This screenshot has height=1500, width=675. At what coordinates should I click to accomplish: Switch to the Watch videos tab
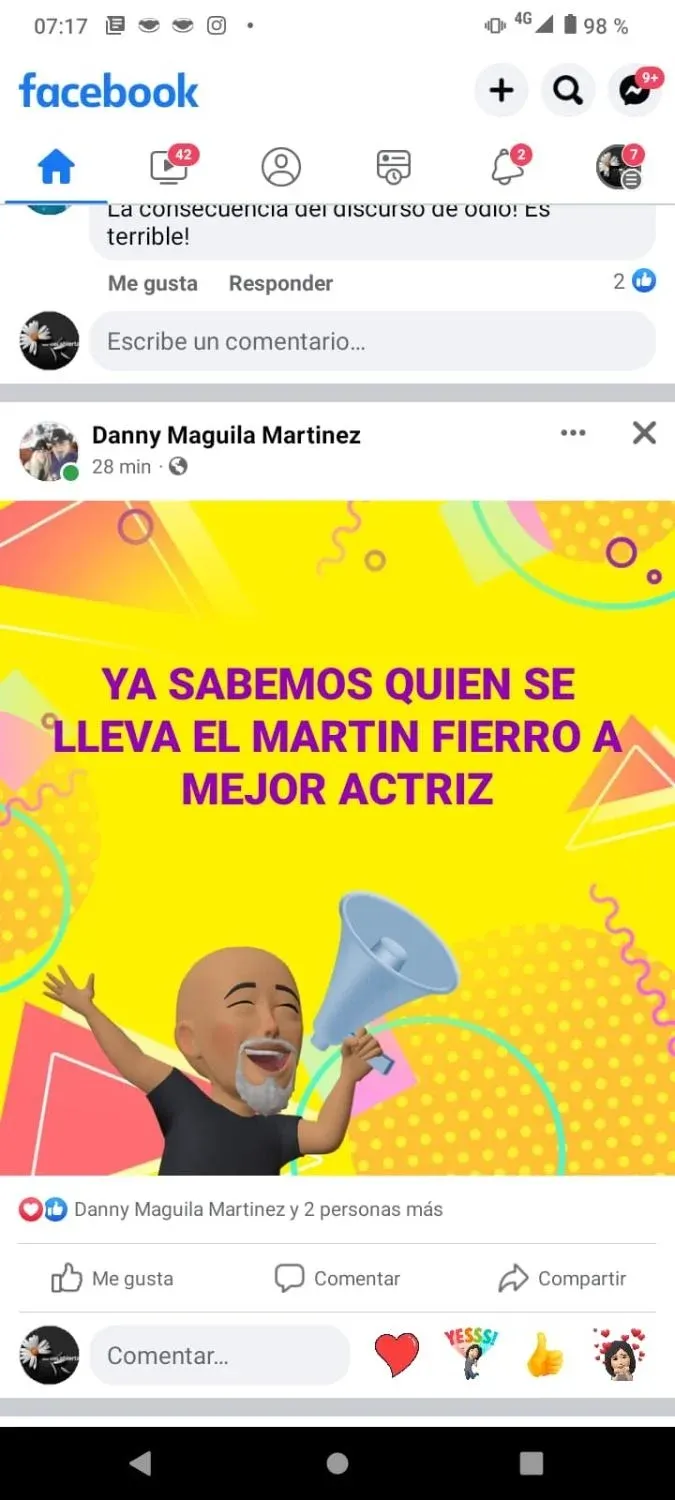[169, 166]
